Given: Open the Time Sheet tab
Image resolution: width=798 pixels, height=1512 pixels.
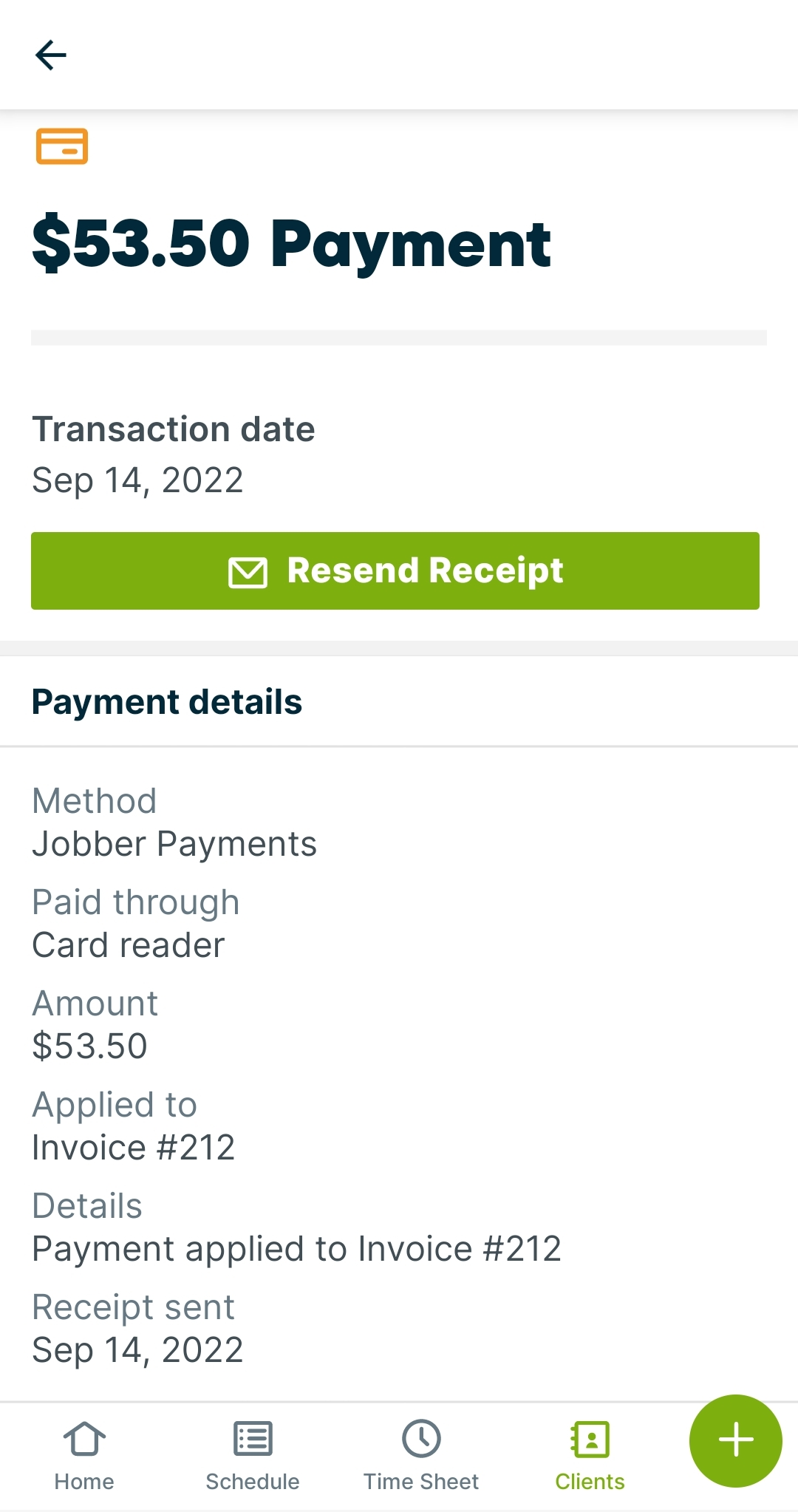Looking at the screenshot, I should point(421,1456).
